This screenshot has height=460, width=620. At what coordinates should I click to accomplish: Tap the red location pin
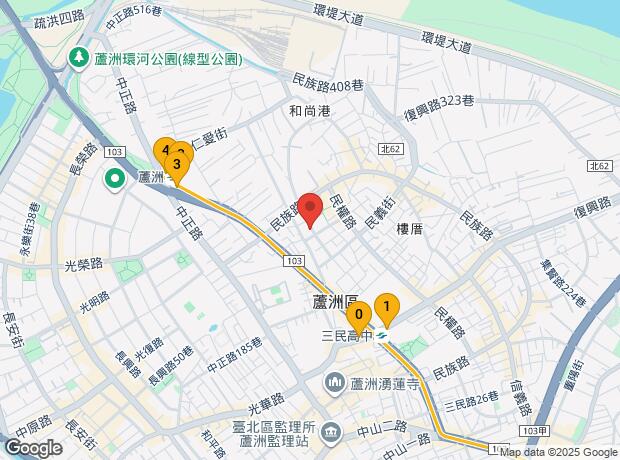click(310, 207)
